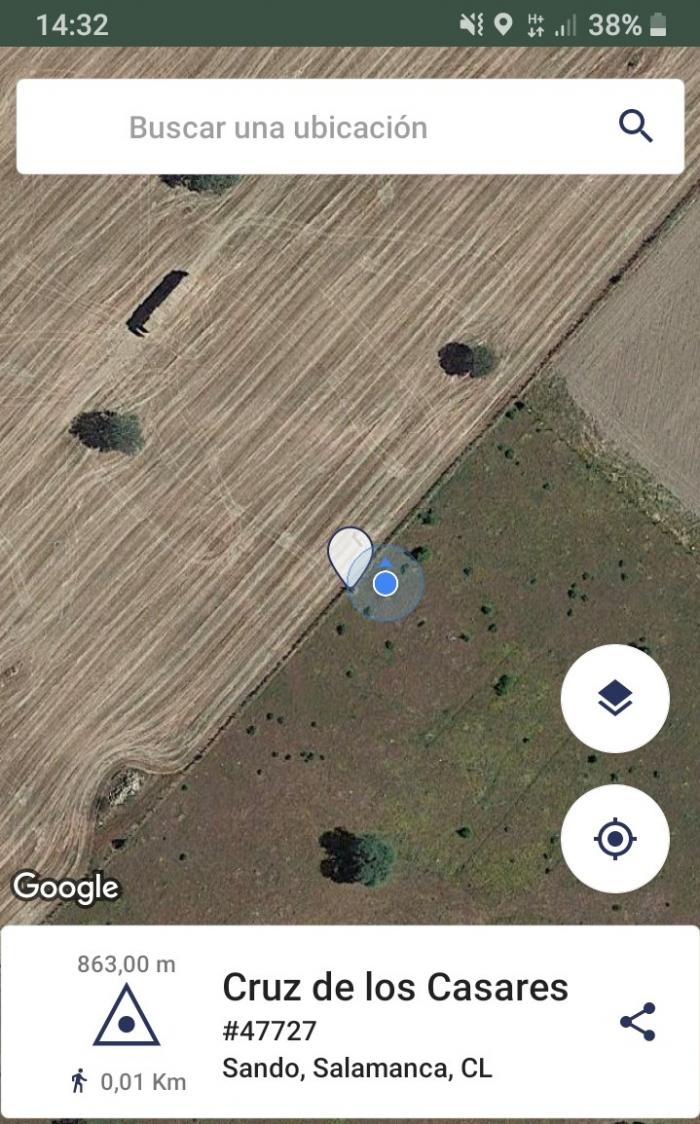Open the map layers button

click(x=615, y=698)
